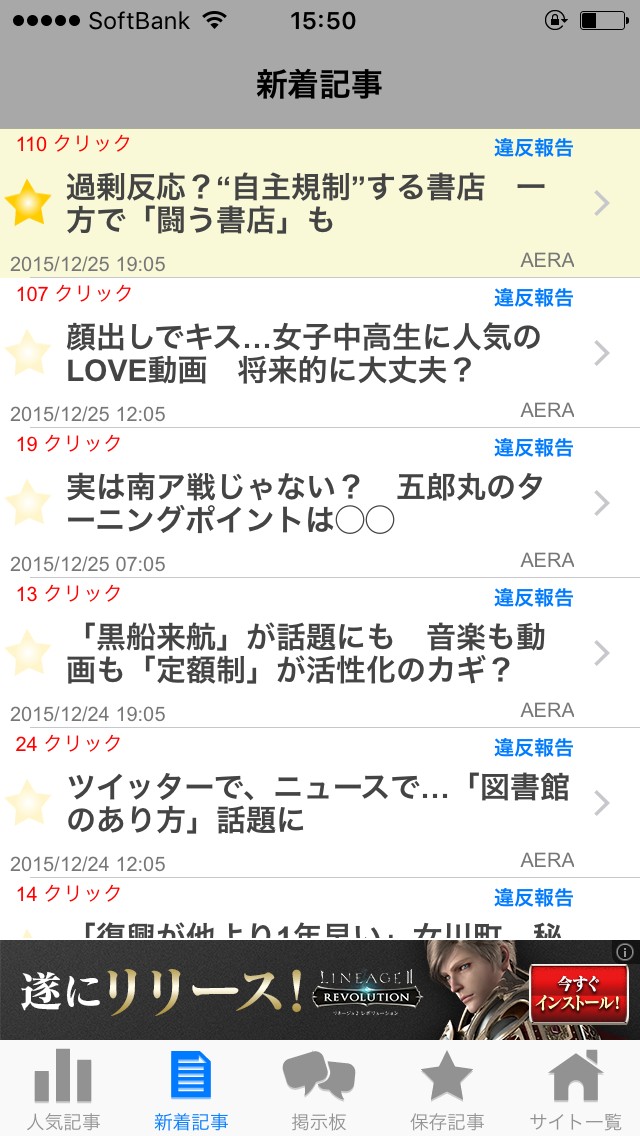This screenshot has width=640, height=1136.
Task: Report the 107 クリック article via 違反報告
Action: 533,298
